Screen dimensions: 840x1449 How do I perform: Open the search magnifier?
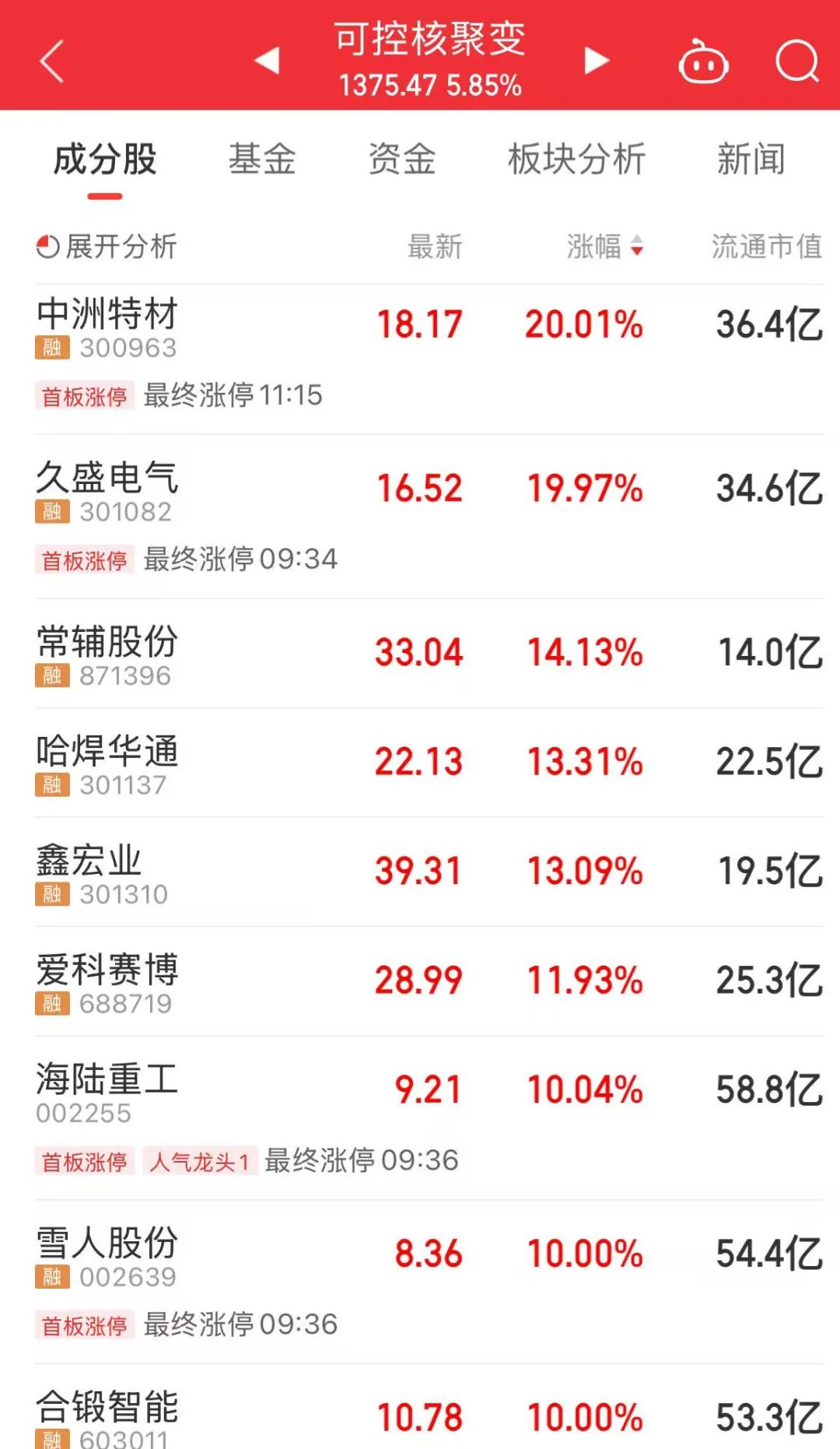(797, 61)
